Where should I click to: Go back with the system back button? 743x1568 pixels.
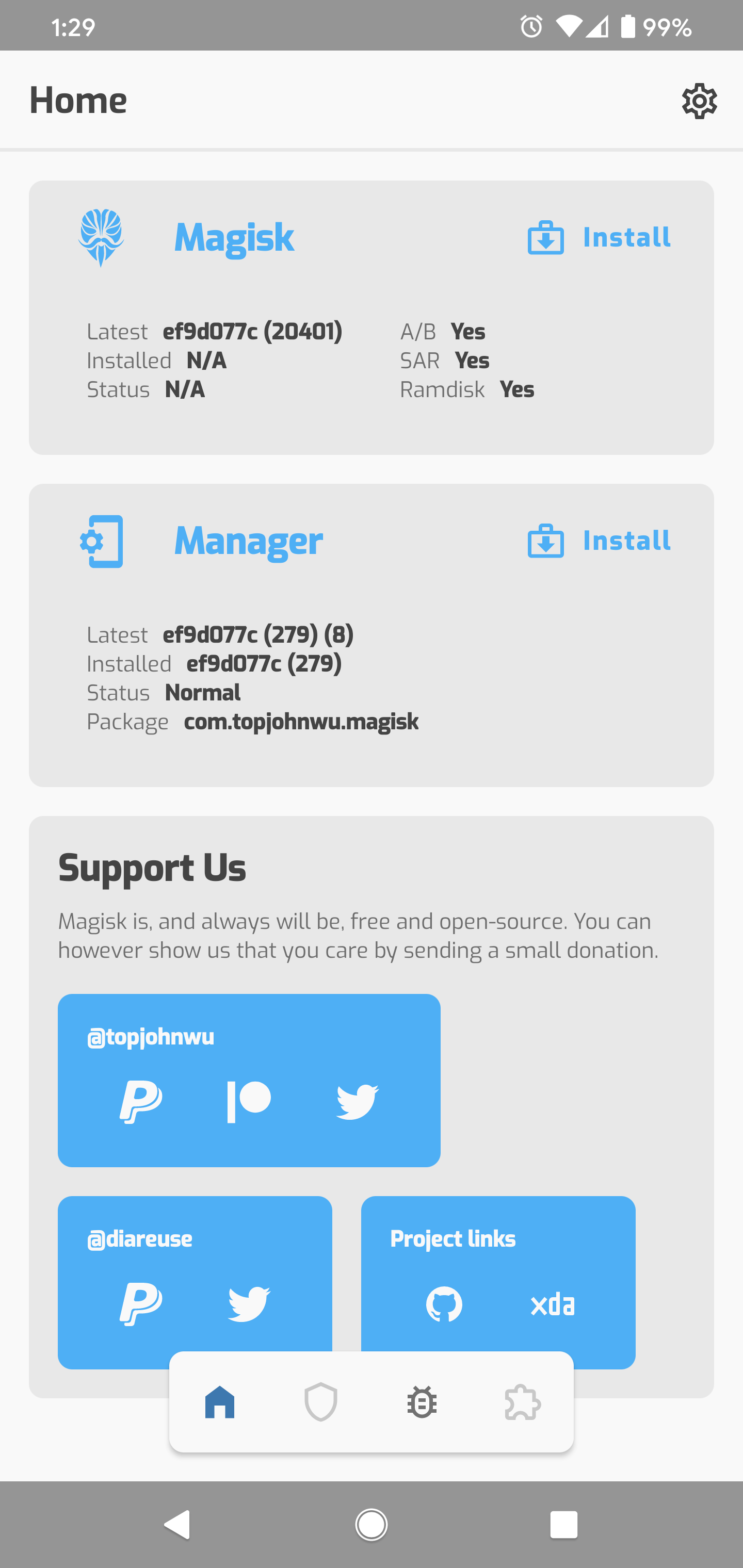178,1525
